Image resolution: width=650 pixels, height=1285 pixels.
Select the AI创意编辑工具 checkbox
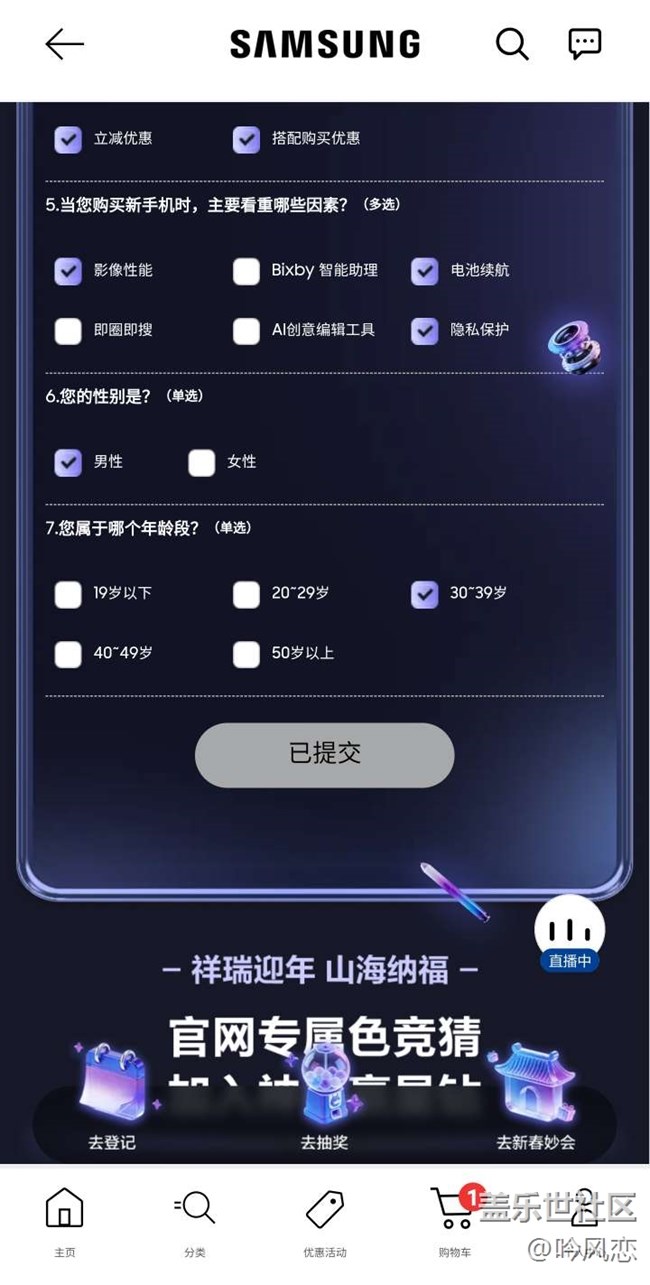pos(246,331)
